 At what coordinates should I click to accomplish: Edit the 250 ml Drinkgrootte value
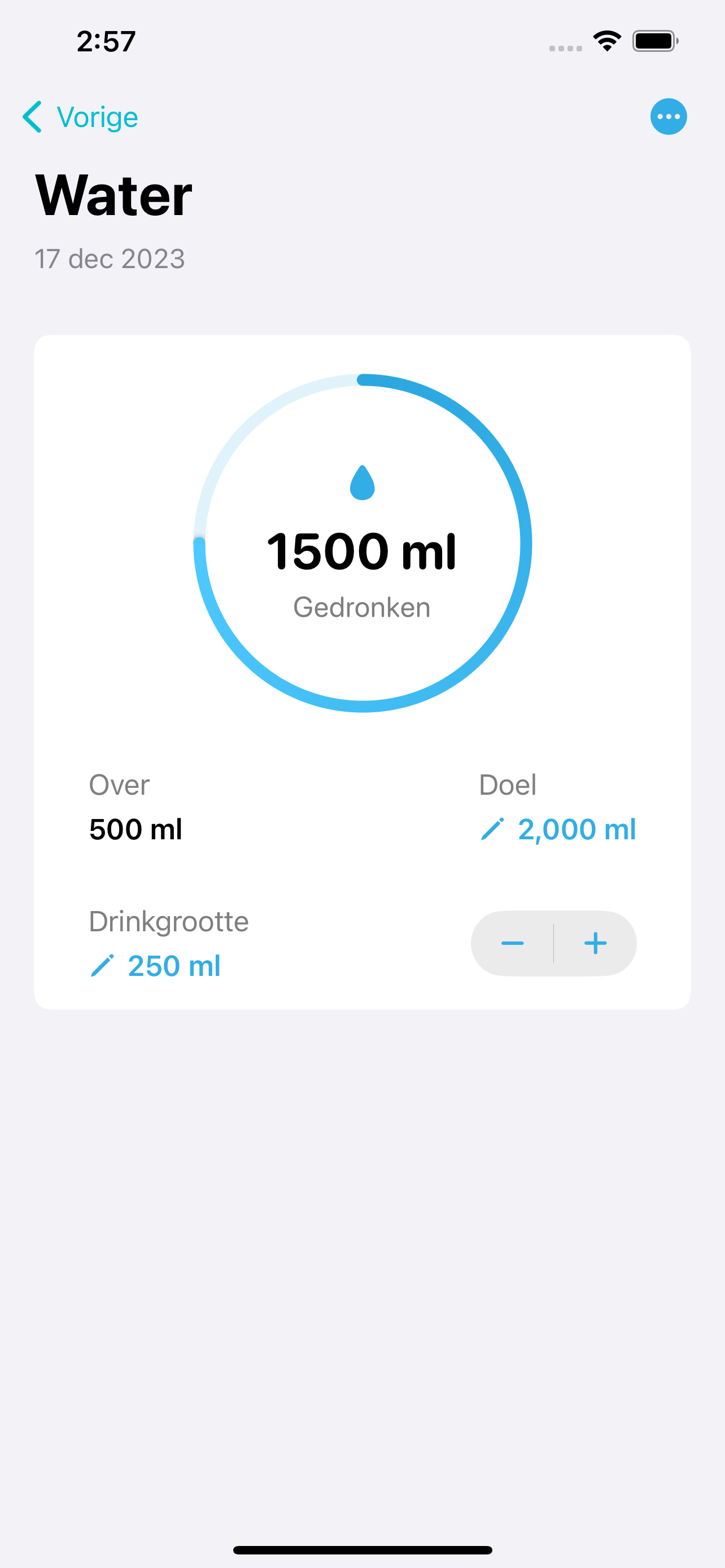pyautogui.click(x=155, y=965)
